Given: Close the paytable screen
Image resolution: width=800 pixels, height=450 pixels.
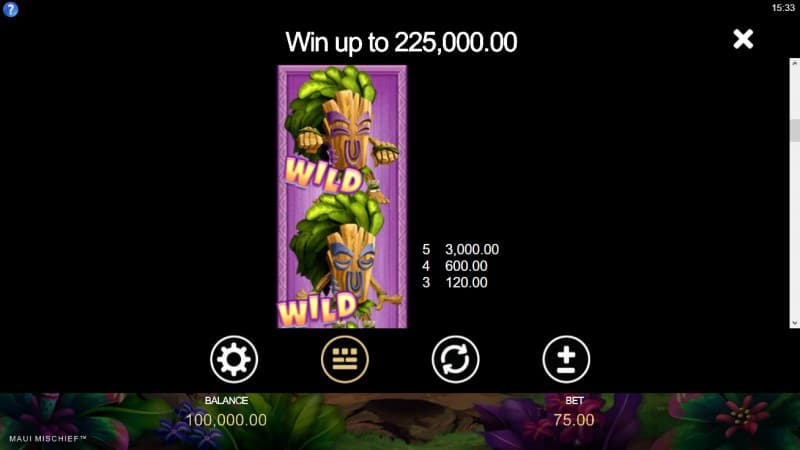Looking at the screenshot, I should [x=743, y=39].
